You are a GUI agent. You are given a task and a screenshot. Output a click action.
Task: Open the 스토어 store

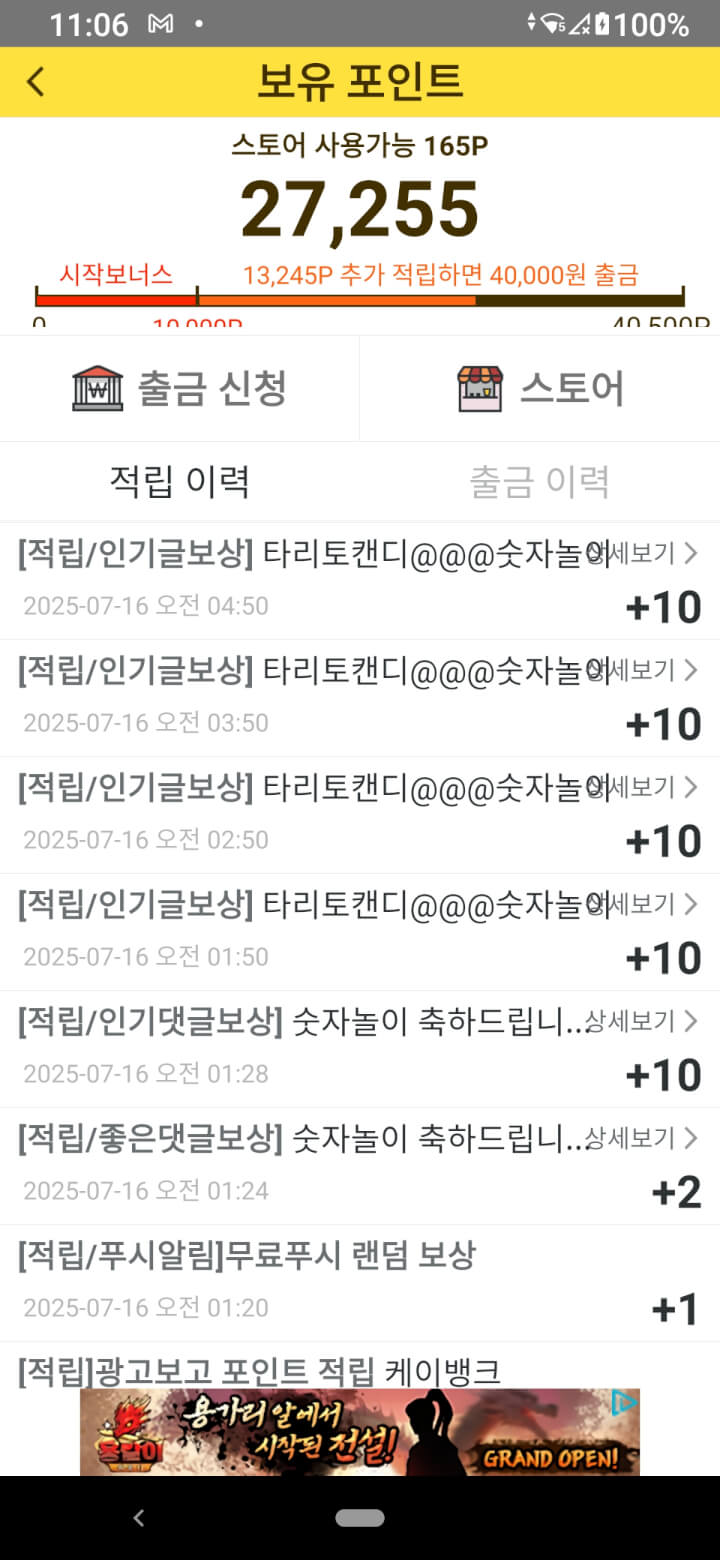(x=540, y=388)
